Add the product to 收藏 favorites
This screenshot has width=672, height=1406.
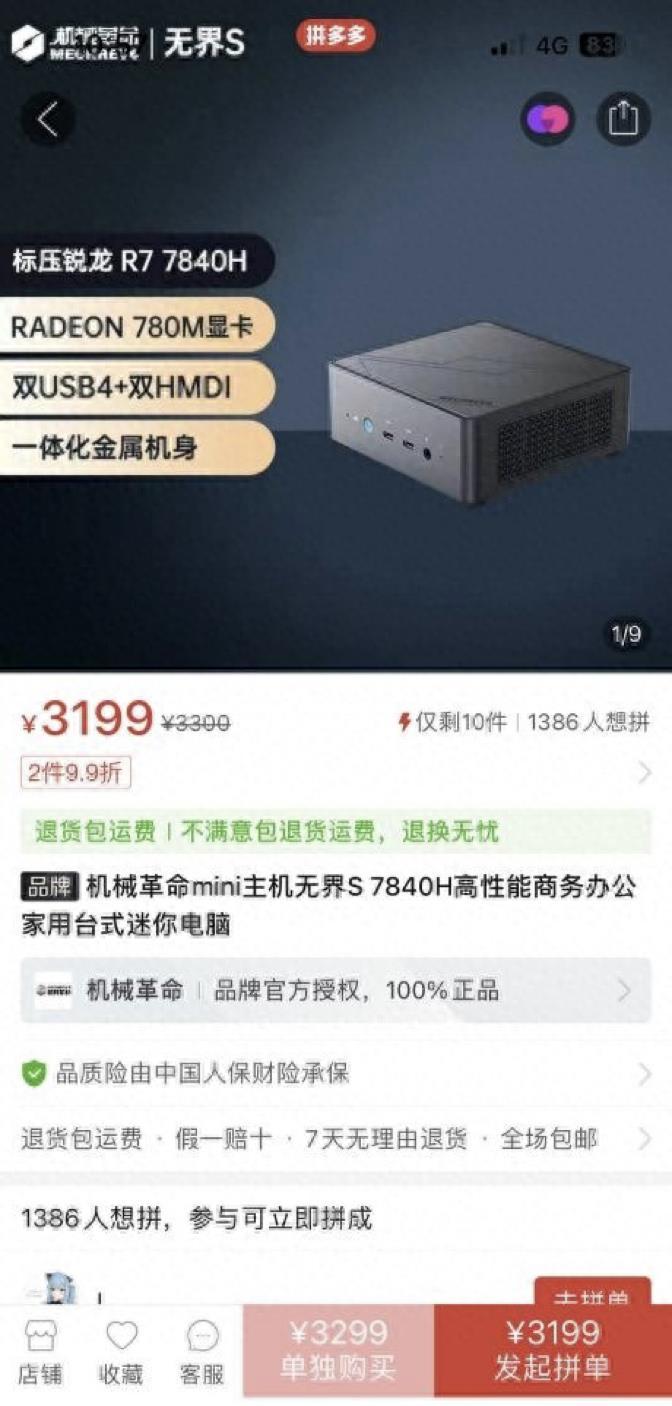click(x=121, y=1352)
